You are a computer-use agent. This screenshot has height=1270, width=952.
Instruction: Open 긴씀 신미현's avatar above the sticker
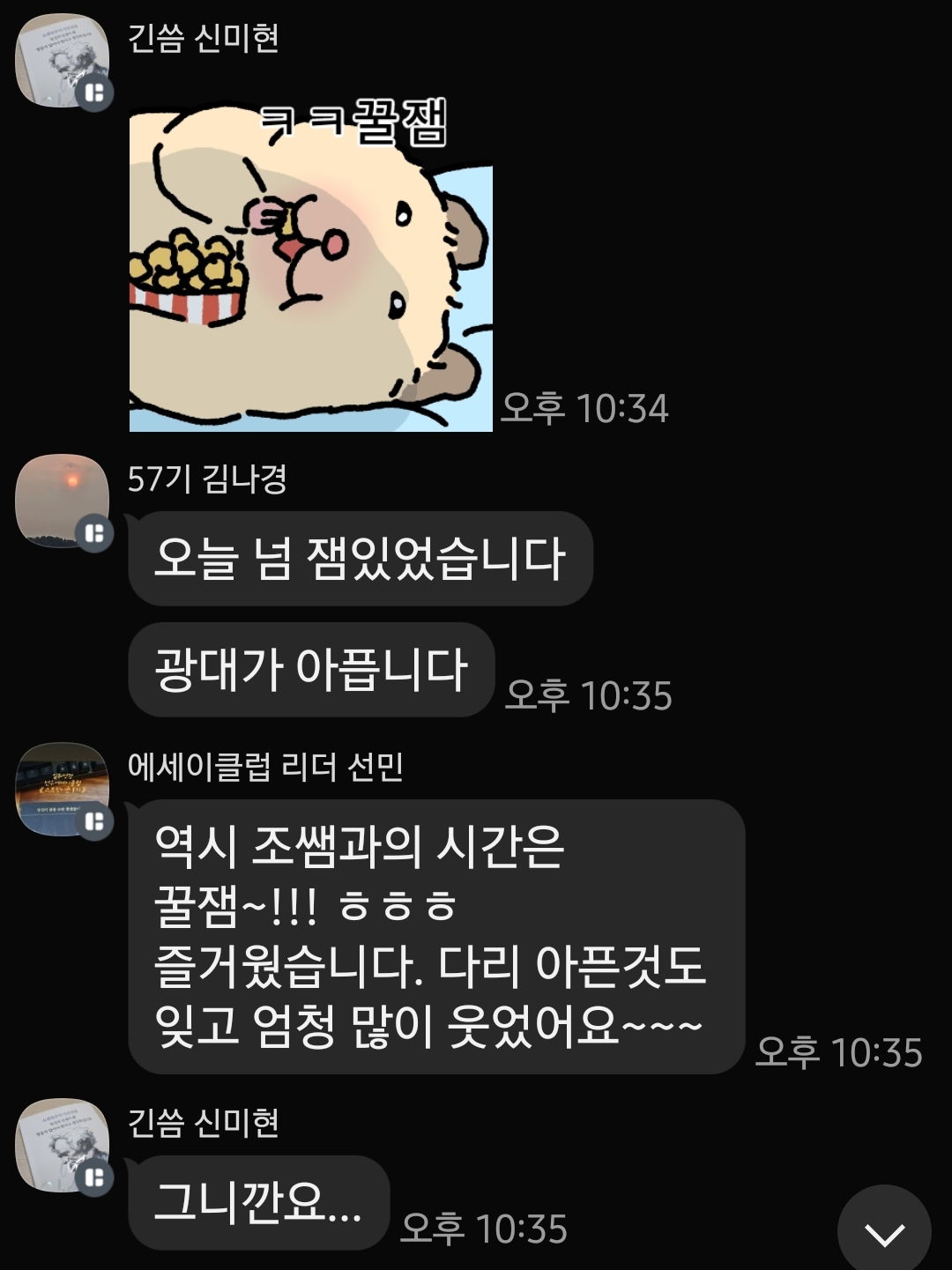click(63, 60)
